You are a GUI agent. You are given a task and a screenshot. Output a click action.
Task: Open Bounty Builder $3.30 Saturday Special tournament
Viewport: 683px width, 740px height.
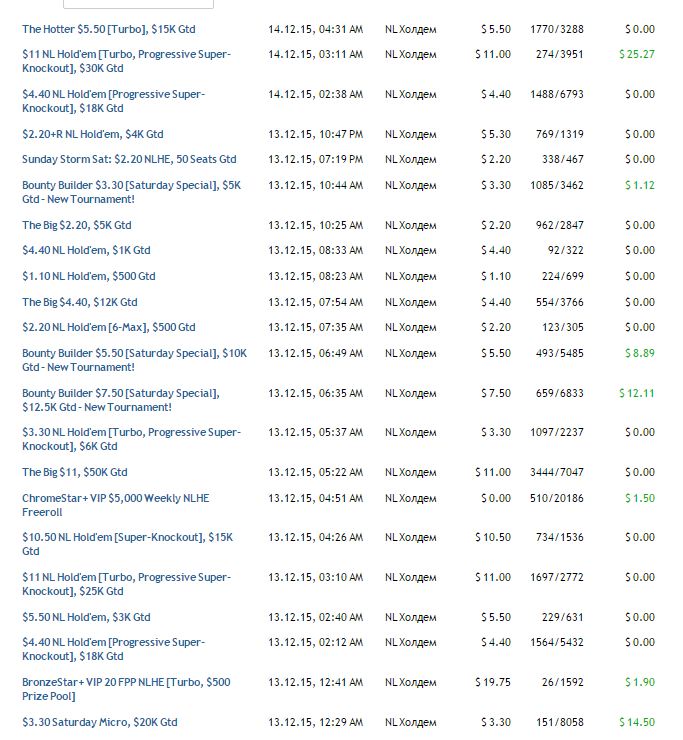(131, 185)
